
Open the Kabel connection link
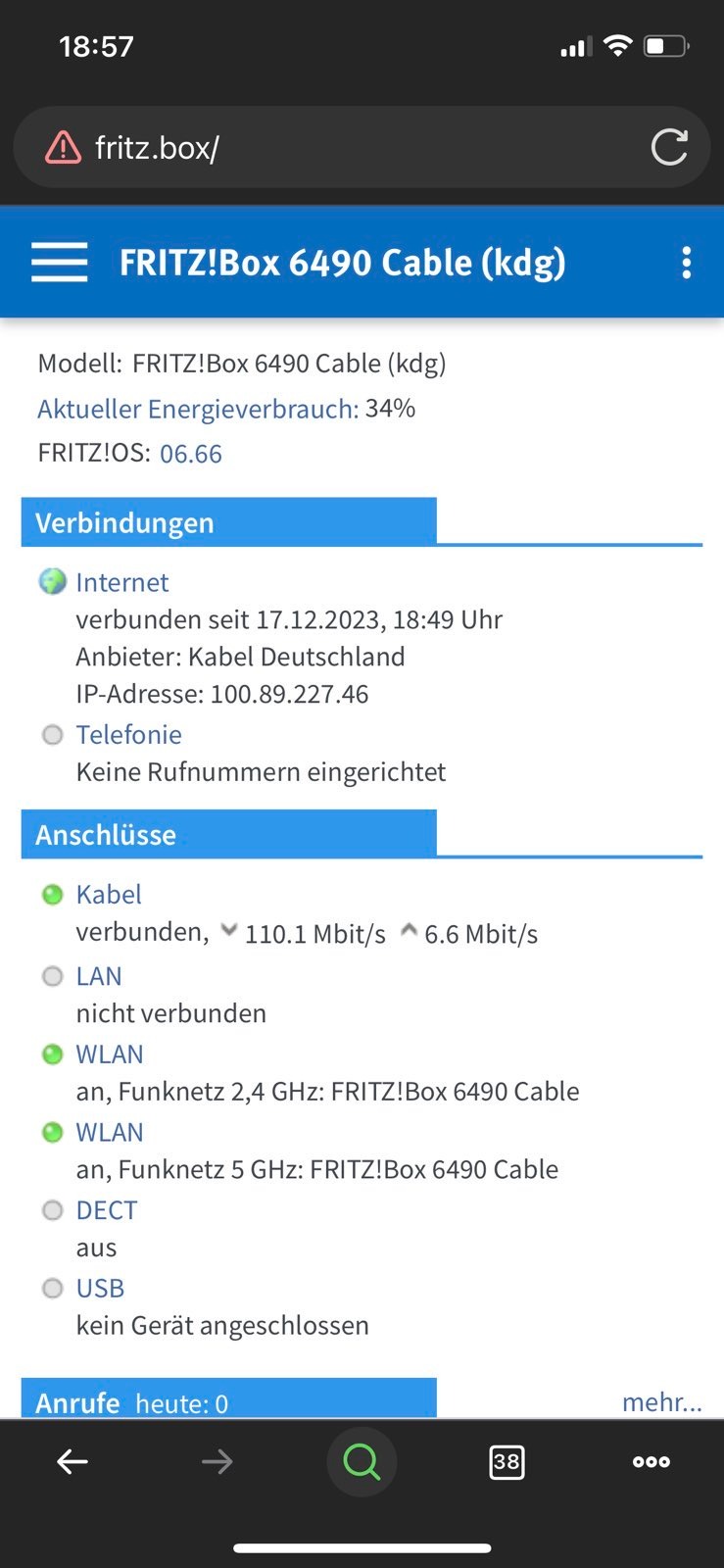[x=109, y=895]
